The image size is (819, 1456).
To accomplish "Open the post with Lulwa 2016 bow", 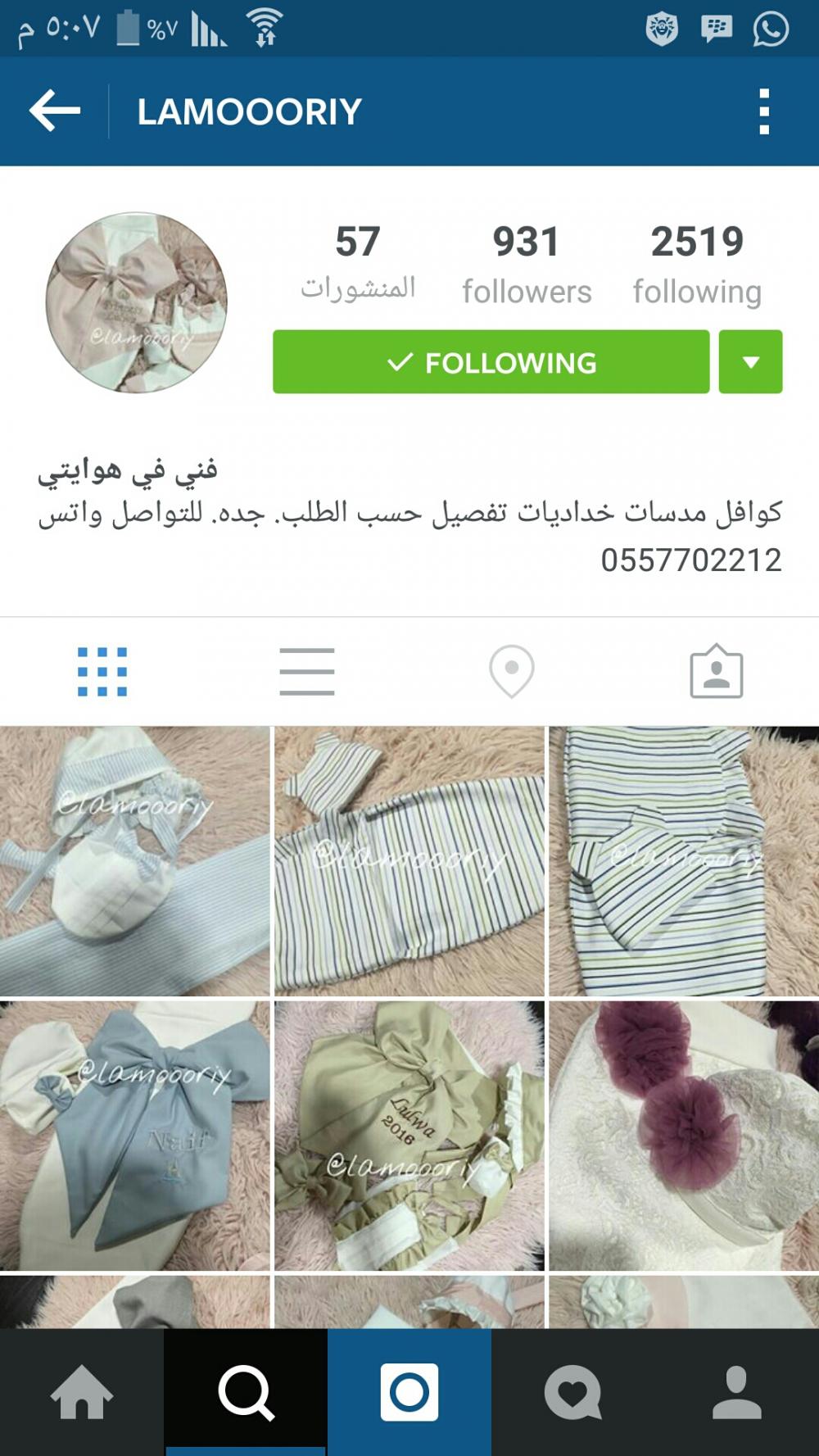I will coord(409,1136).
